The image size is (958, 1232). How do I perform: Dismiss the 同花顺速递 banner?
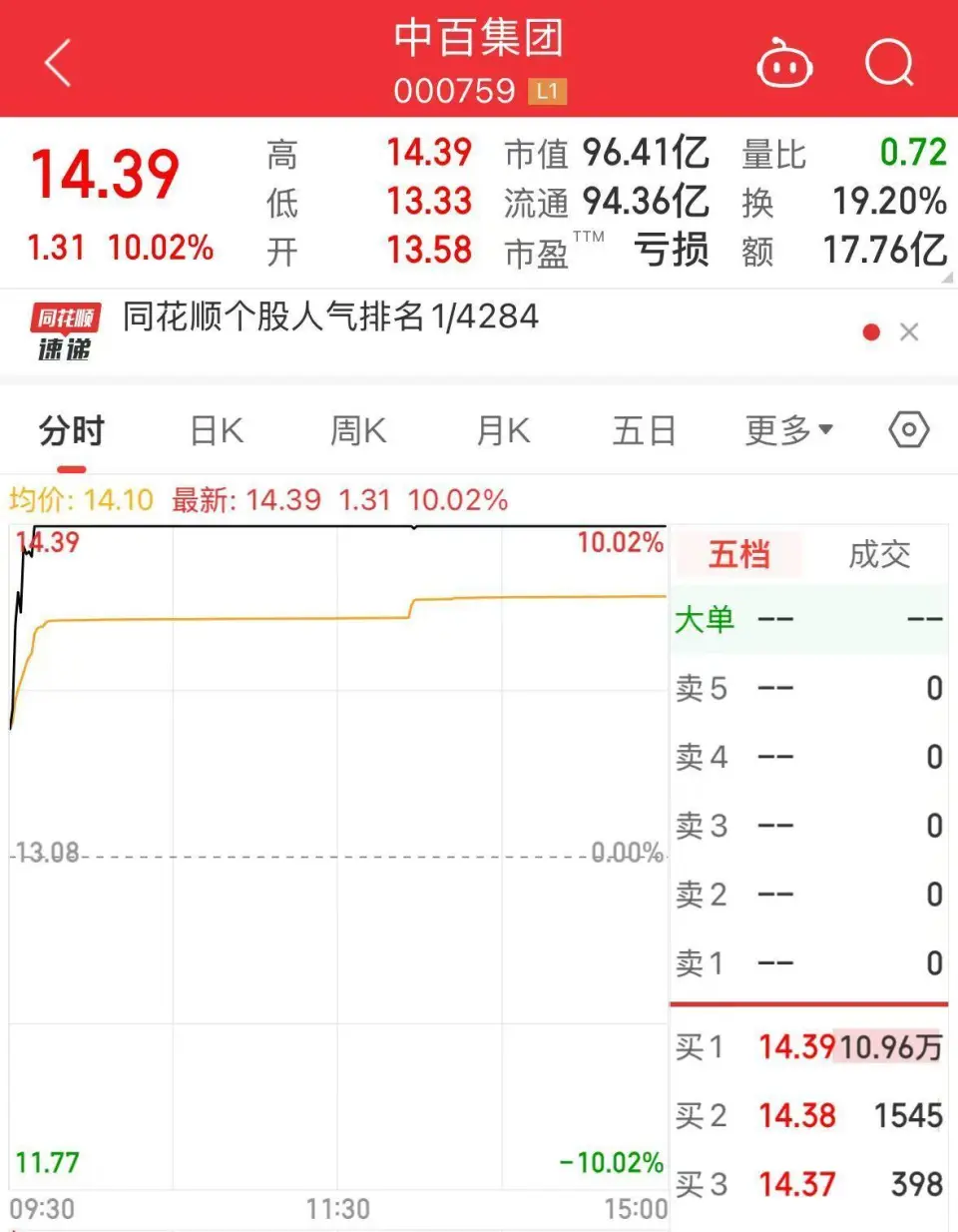[908, 332]
